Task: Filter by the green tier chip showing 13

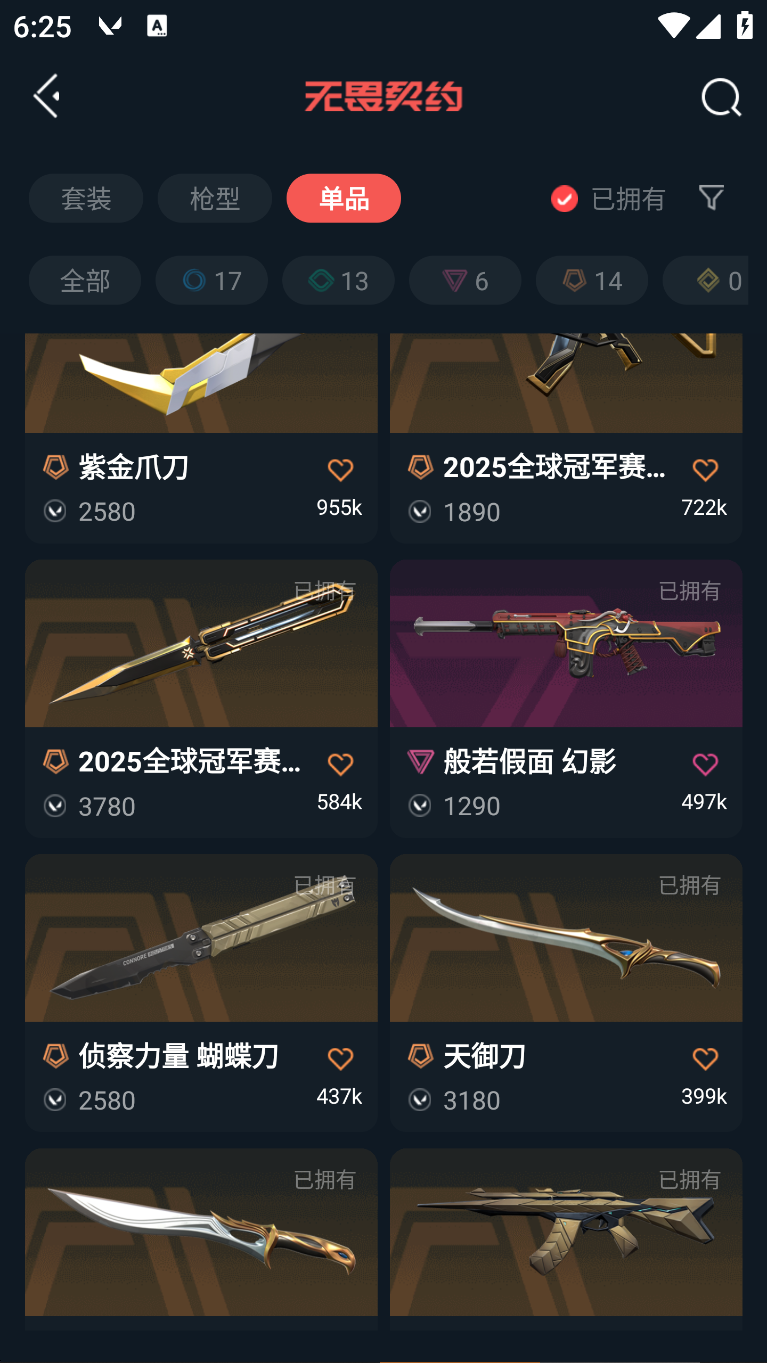Action: (338, 280)
